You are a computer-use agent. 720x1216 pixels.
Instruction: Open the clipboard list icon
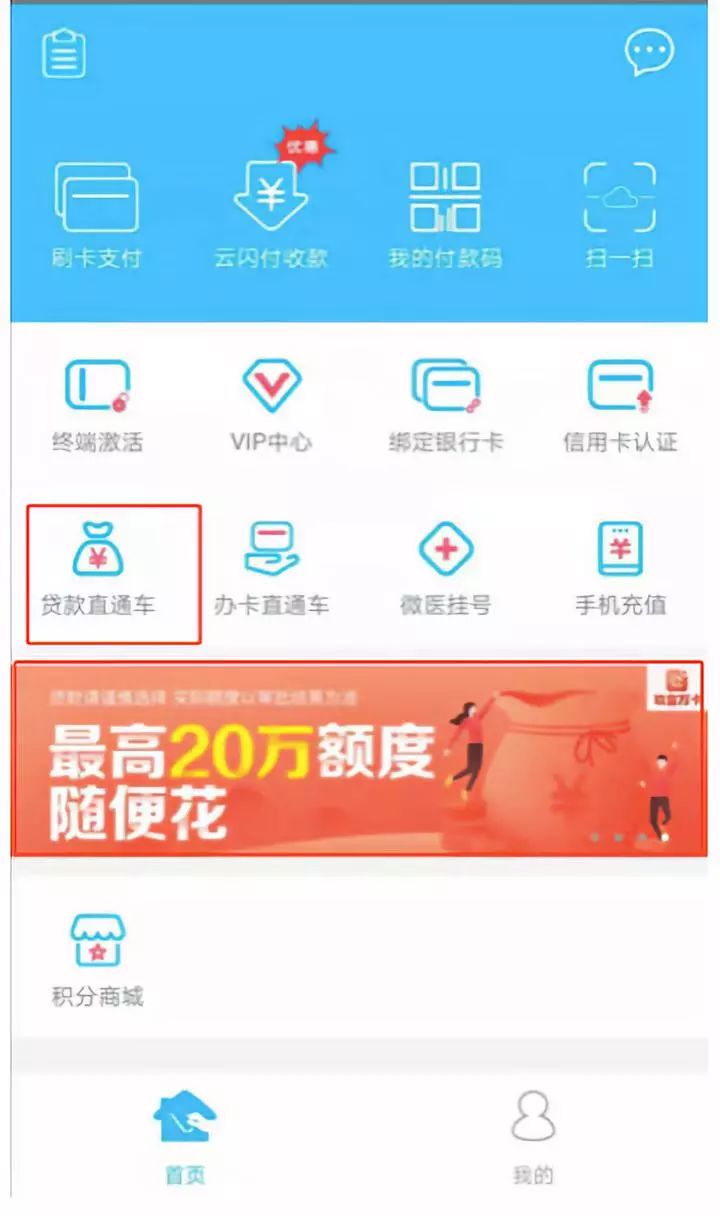point(64,52)
